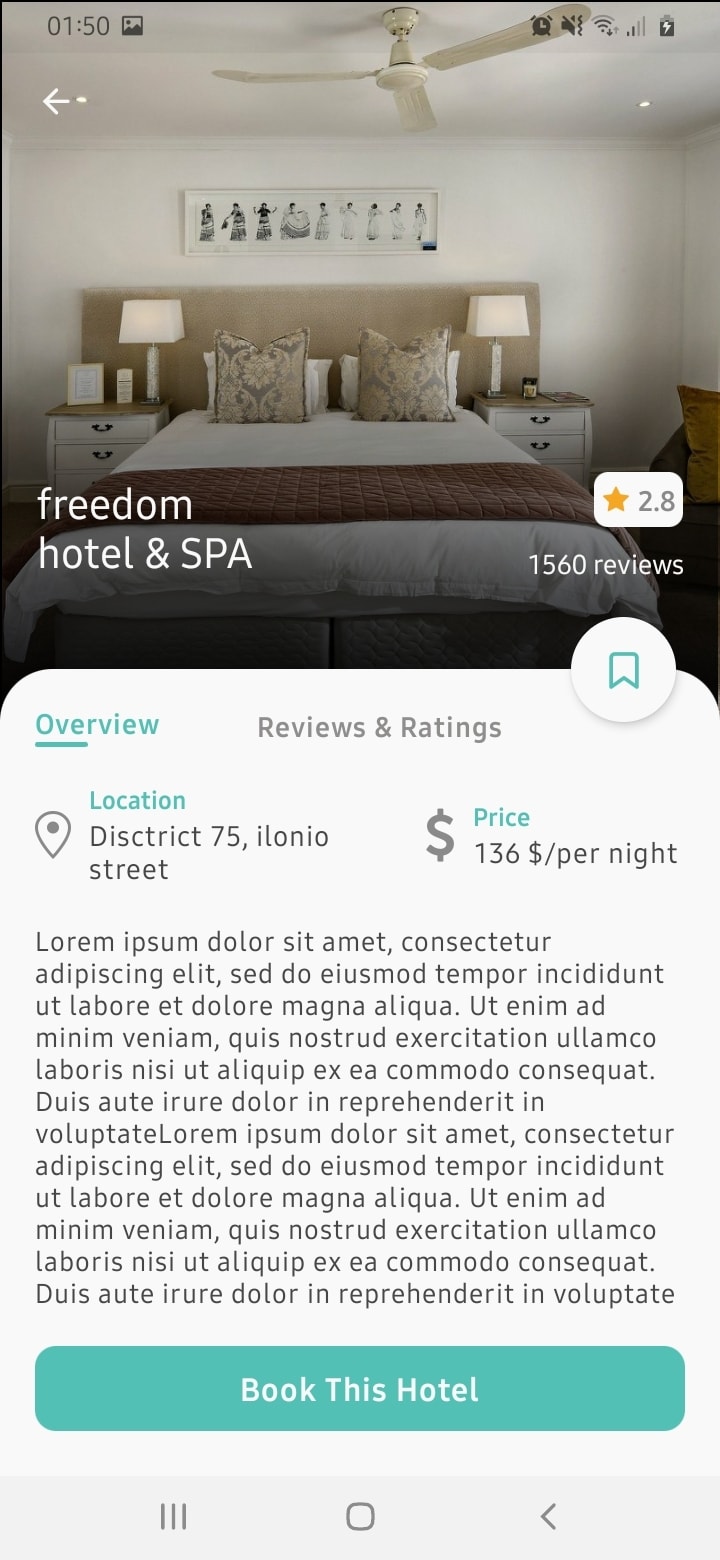
Task: Bookmark the freedom hotel & SPA
Action: tap(624, 670)
